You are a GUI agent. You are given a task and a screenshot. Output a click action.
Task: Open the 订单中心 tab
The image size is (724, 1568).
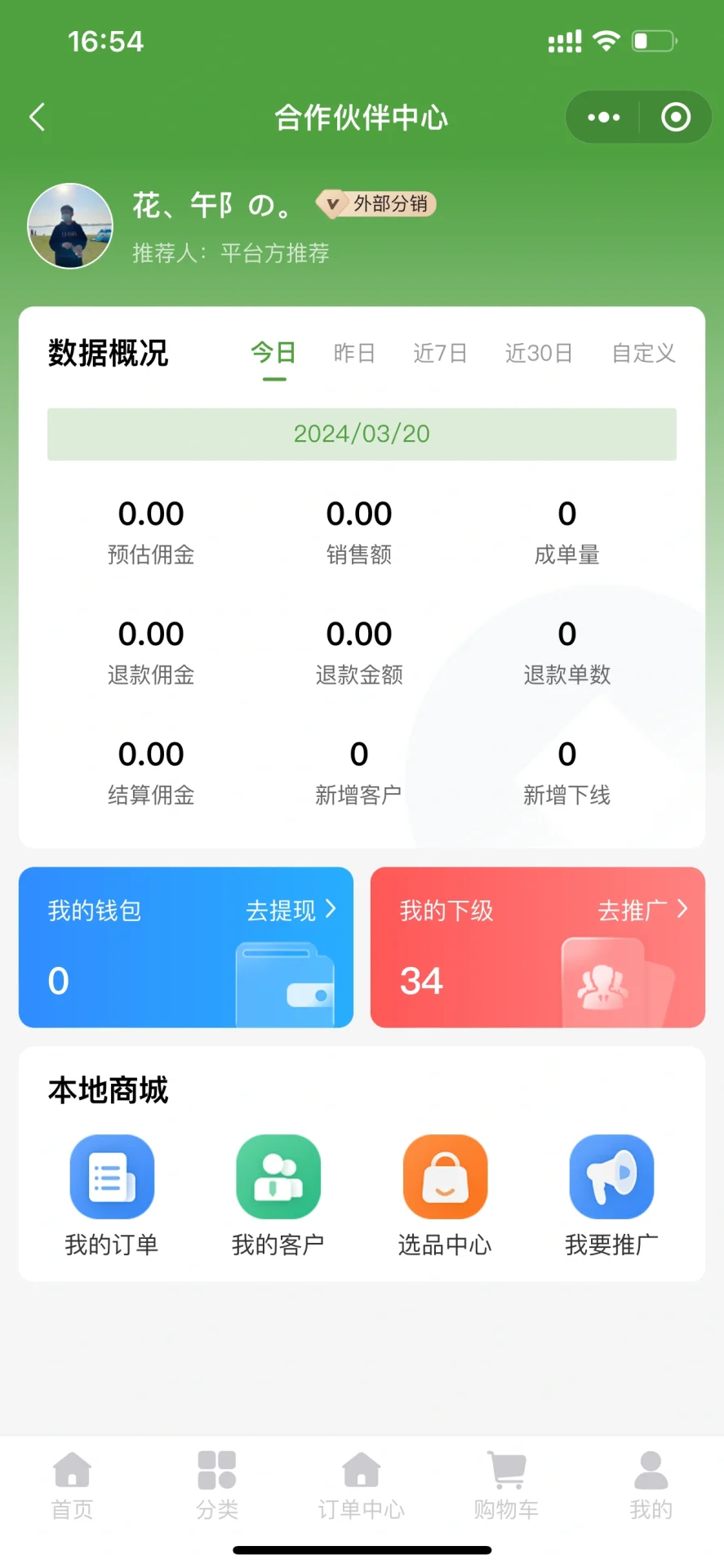[x=362, y=1485]
